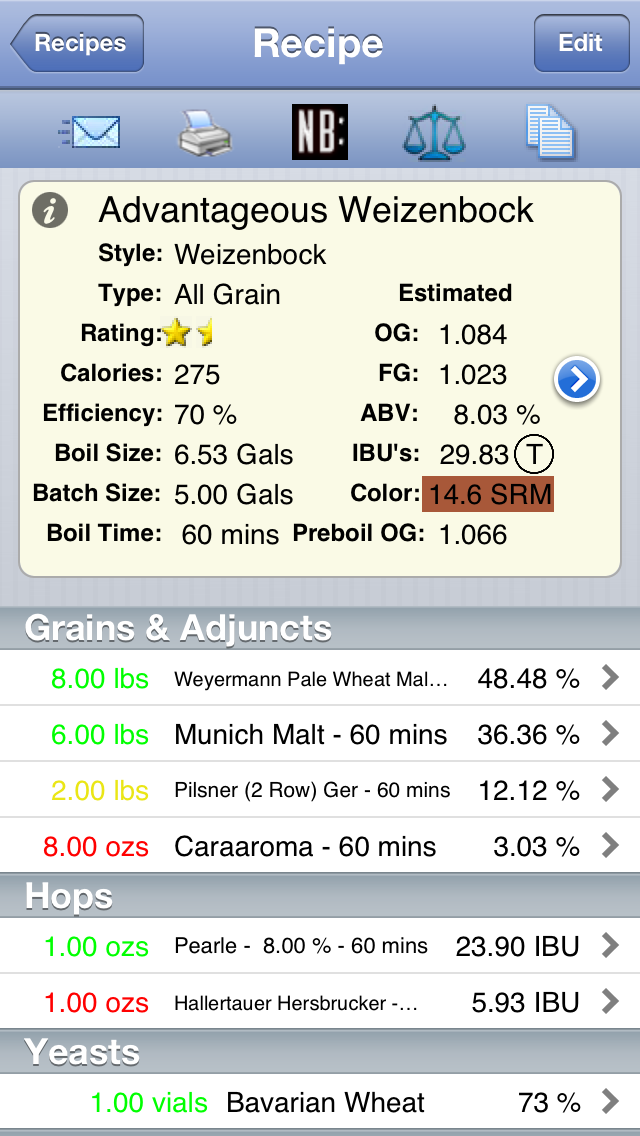This screenshot has width=640, height=1136.
Task: Go back to the Recipes list
Action: [x=78, y=44]
